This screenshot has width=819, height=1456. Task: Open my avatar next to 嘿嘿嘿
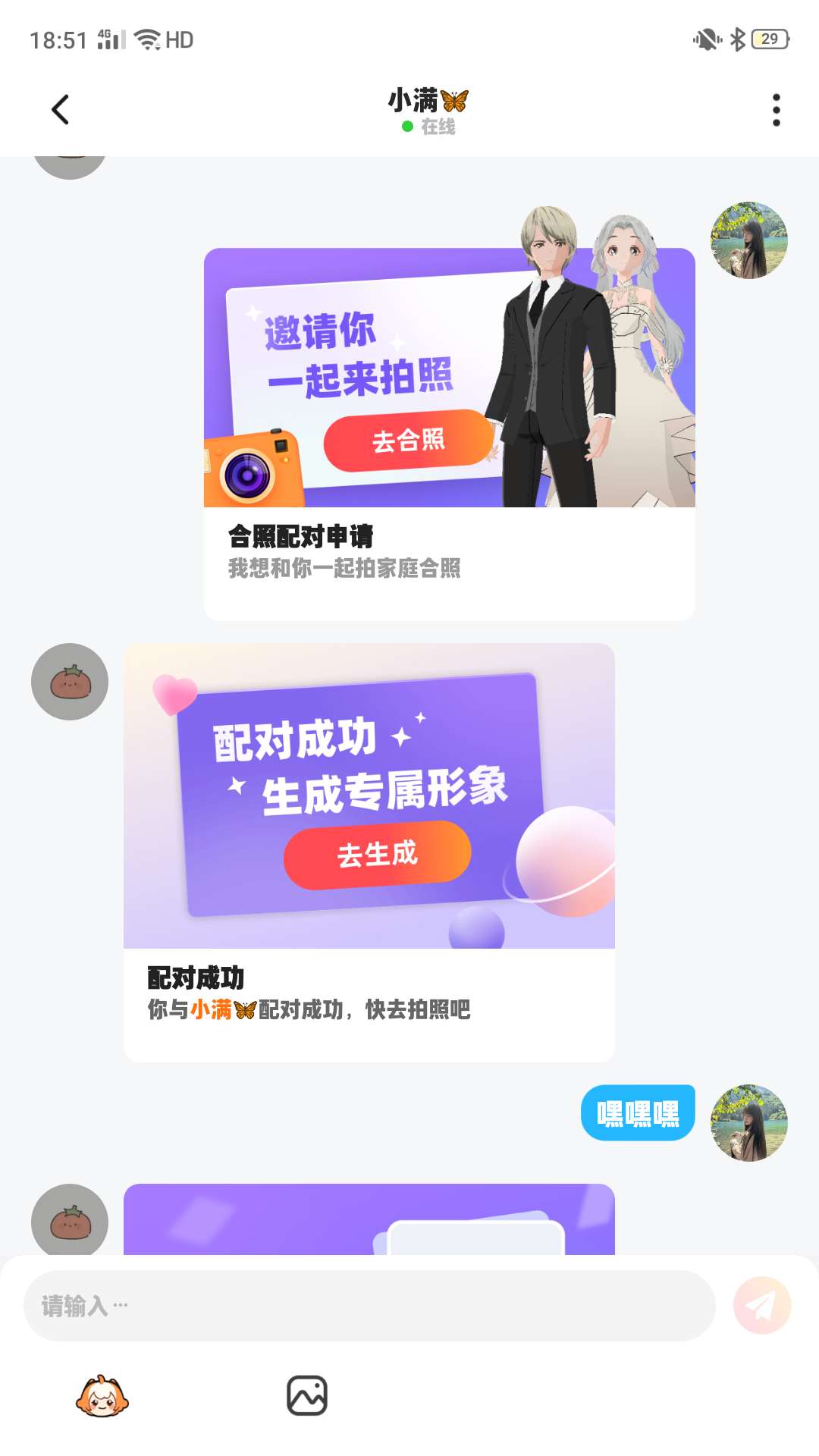[748, 1123]
